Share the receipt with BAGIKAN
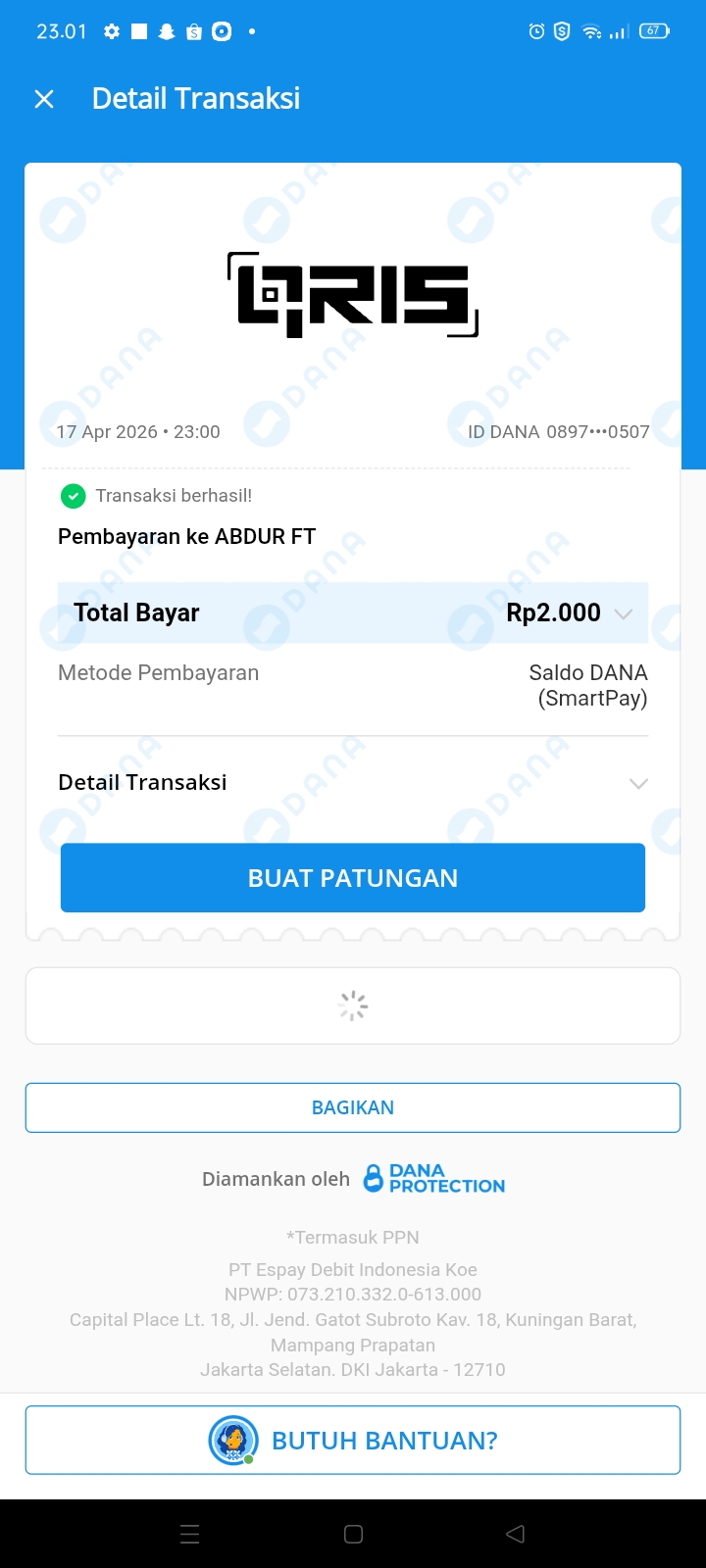706x1568 pixels. pyautogui.click(x=353, y=1107)
